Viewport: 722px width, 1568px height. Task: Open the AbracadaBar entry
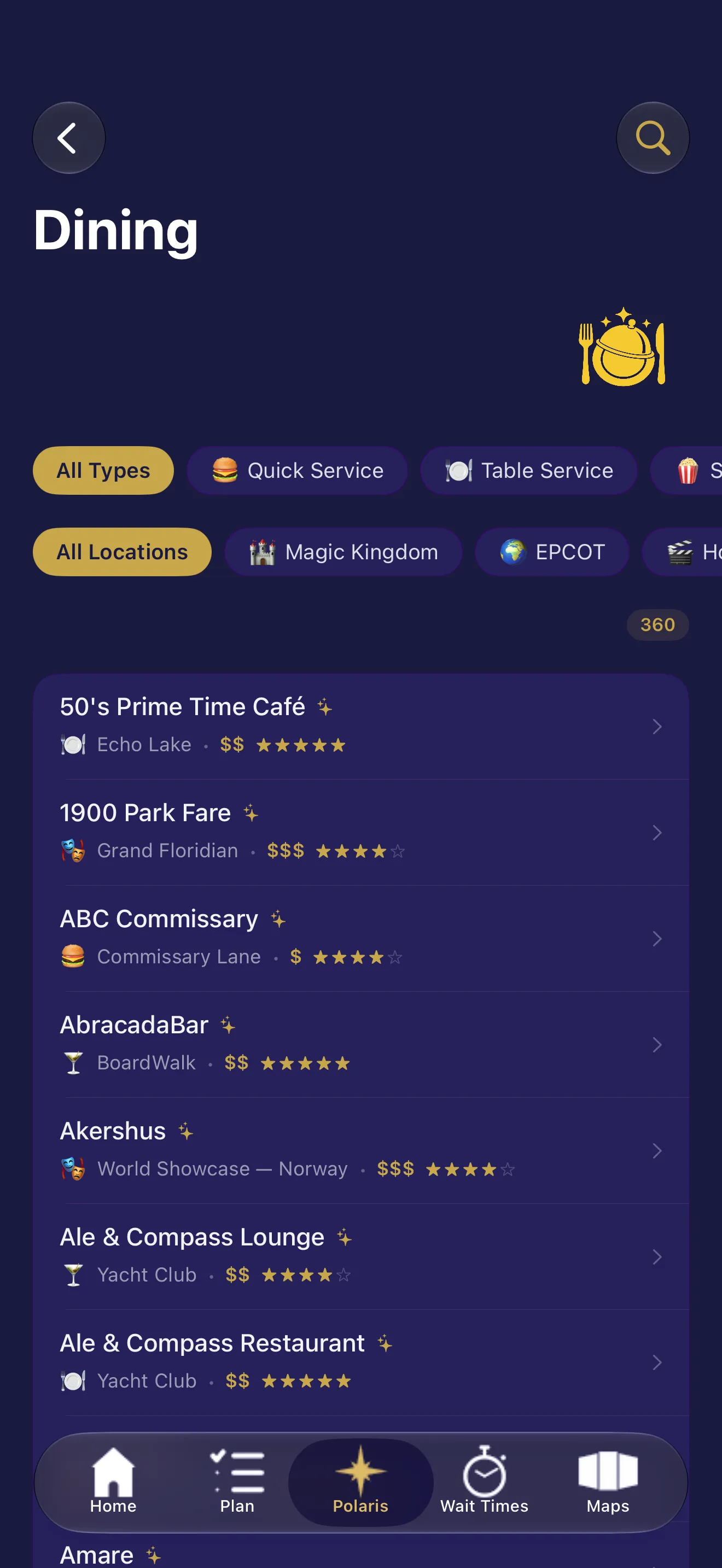[361, 1044]
